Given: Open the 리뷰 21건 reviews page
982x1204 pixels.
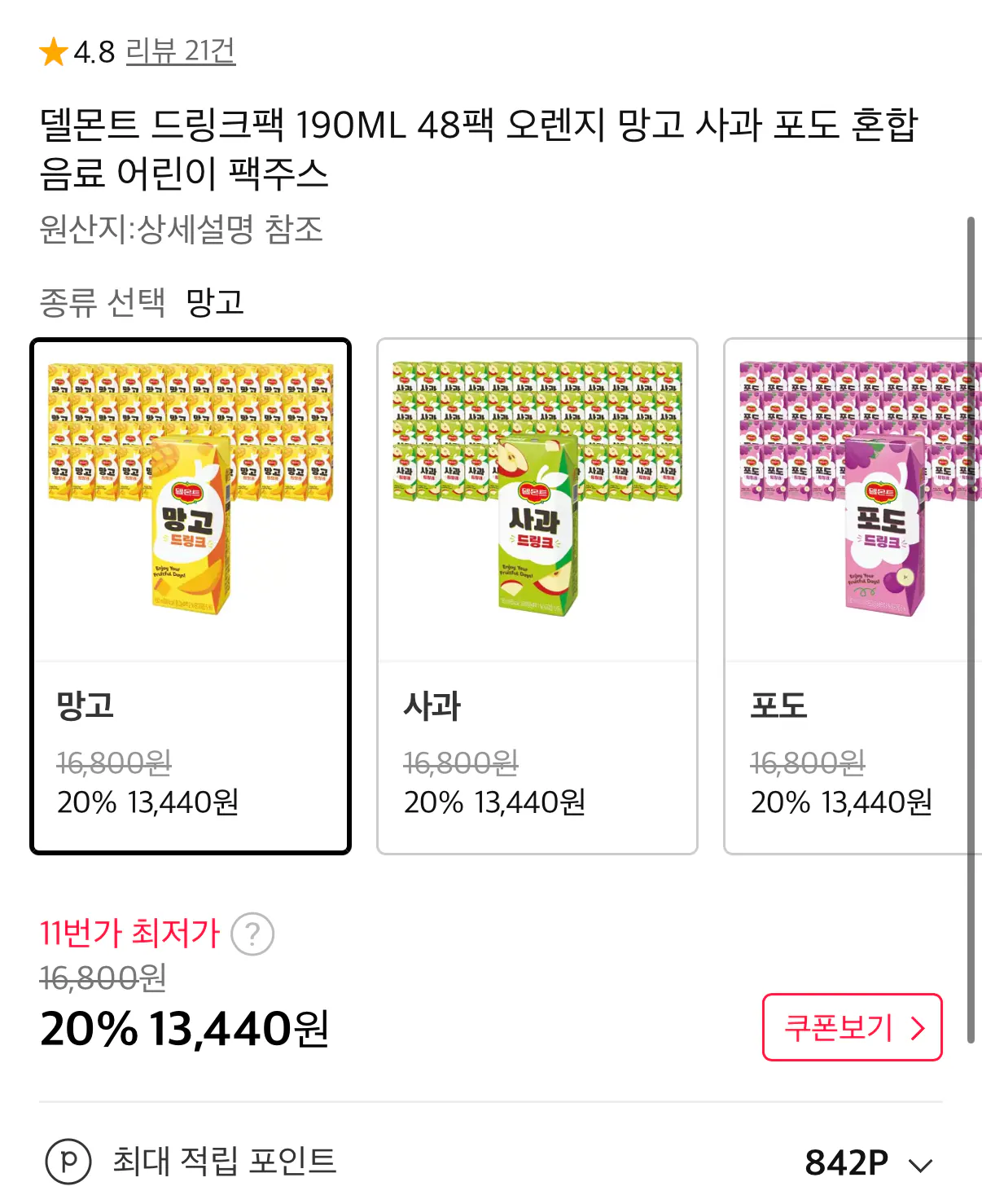Looking at the screenshot, I should coord(180,54).
